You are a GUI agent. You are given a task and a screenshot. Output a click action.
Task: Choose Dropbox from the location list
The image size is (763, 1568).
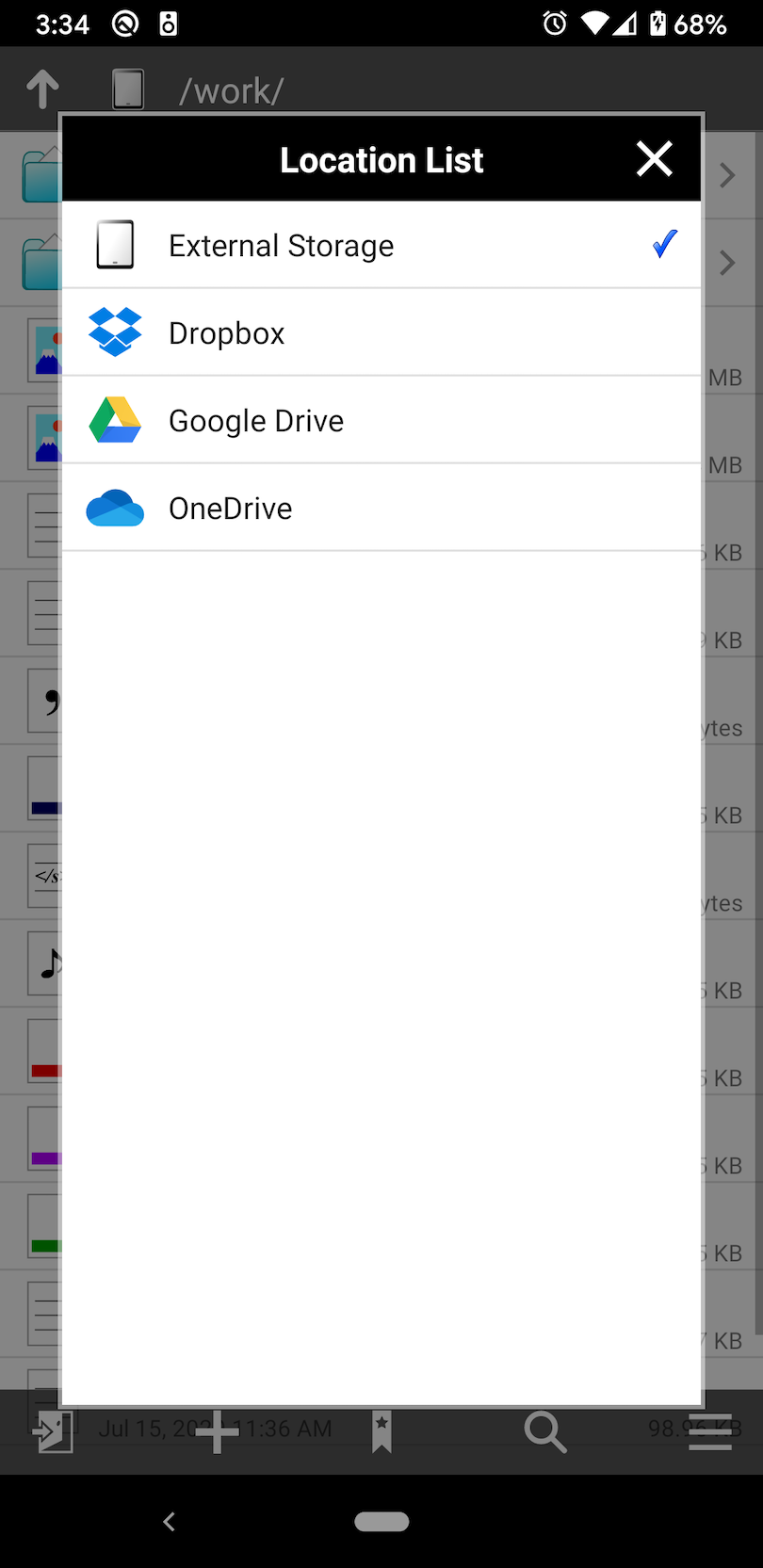point(381,332)
